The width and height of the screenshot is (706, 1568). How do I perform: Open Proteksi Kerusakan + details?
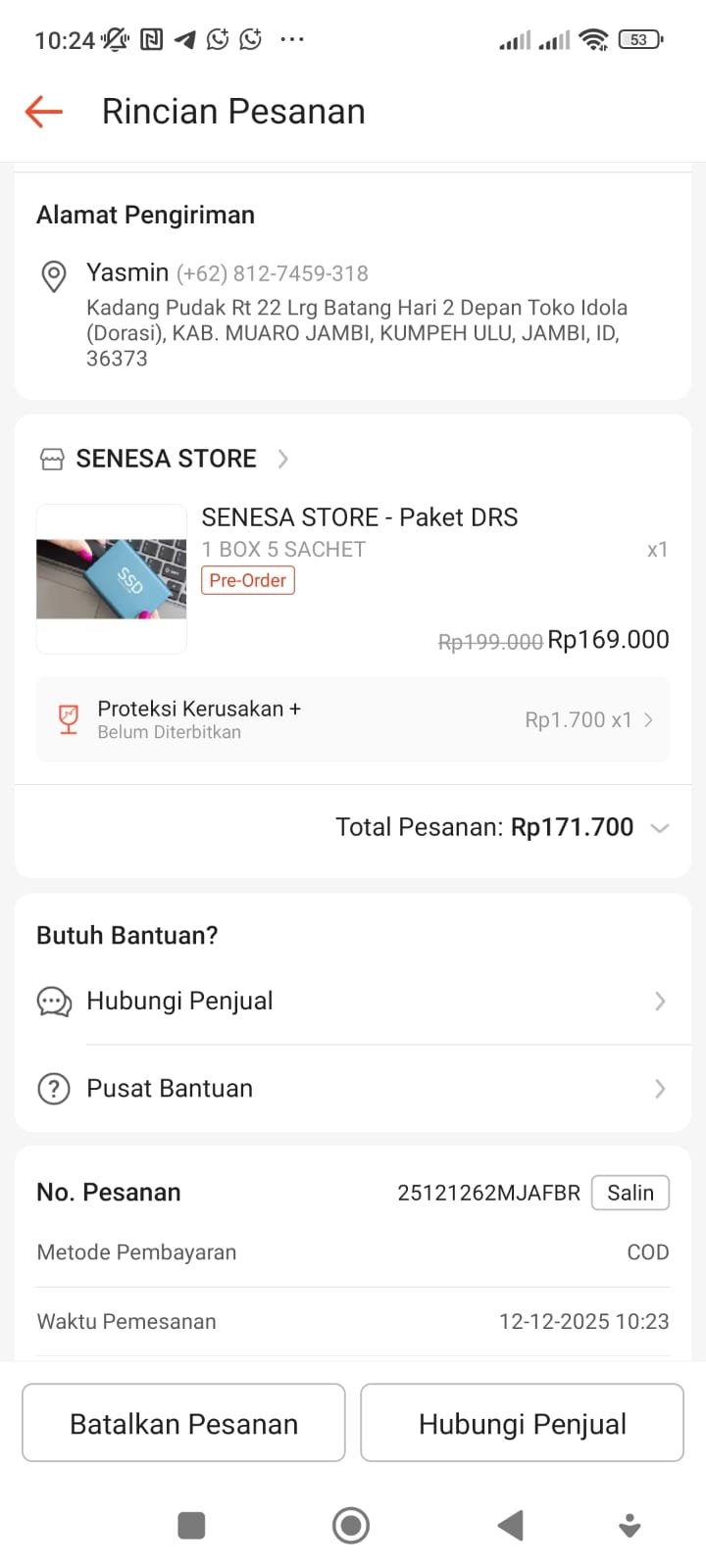click(x=352, y=719)
